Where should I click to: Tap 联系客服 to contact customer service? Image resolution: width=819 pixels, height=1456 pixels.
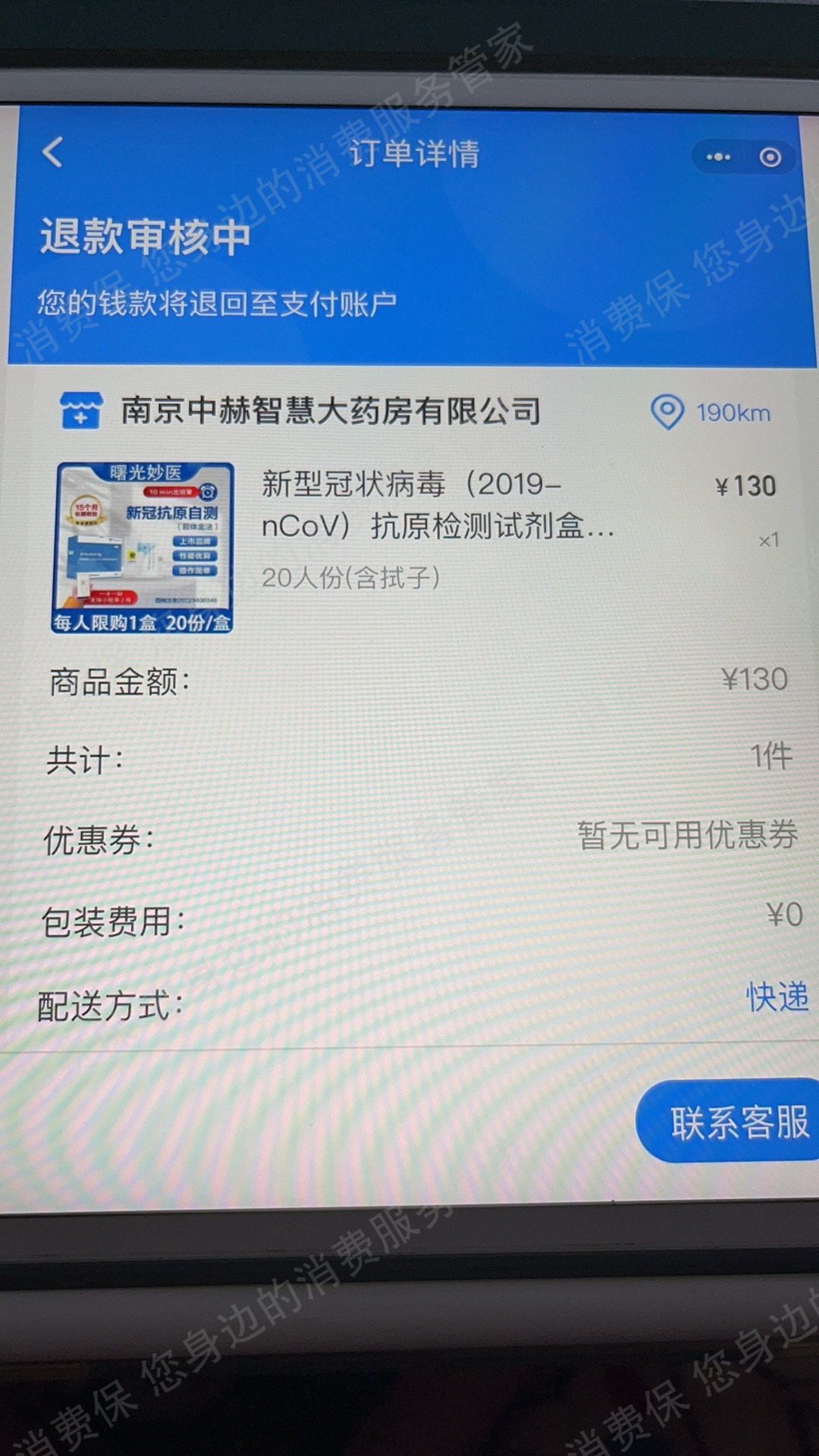(x=736, y=1122)
